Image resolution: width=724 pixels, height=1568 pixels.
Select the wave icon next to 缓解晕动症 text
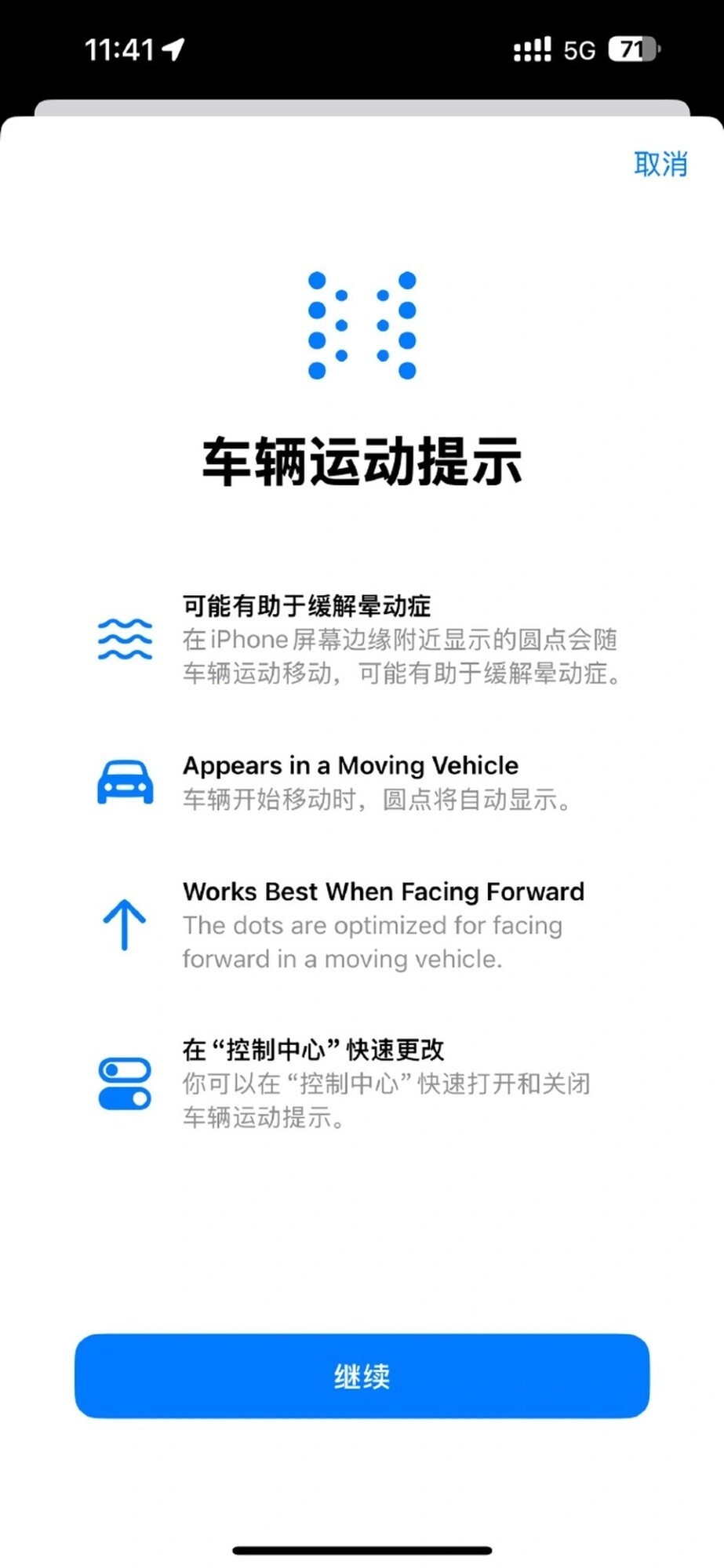click(124, 640)
